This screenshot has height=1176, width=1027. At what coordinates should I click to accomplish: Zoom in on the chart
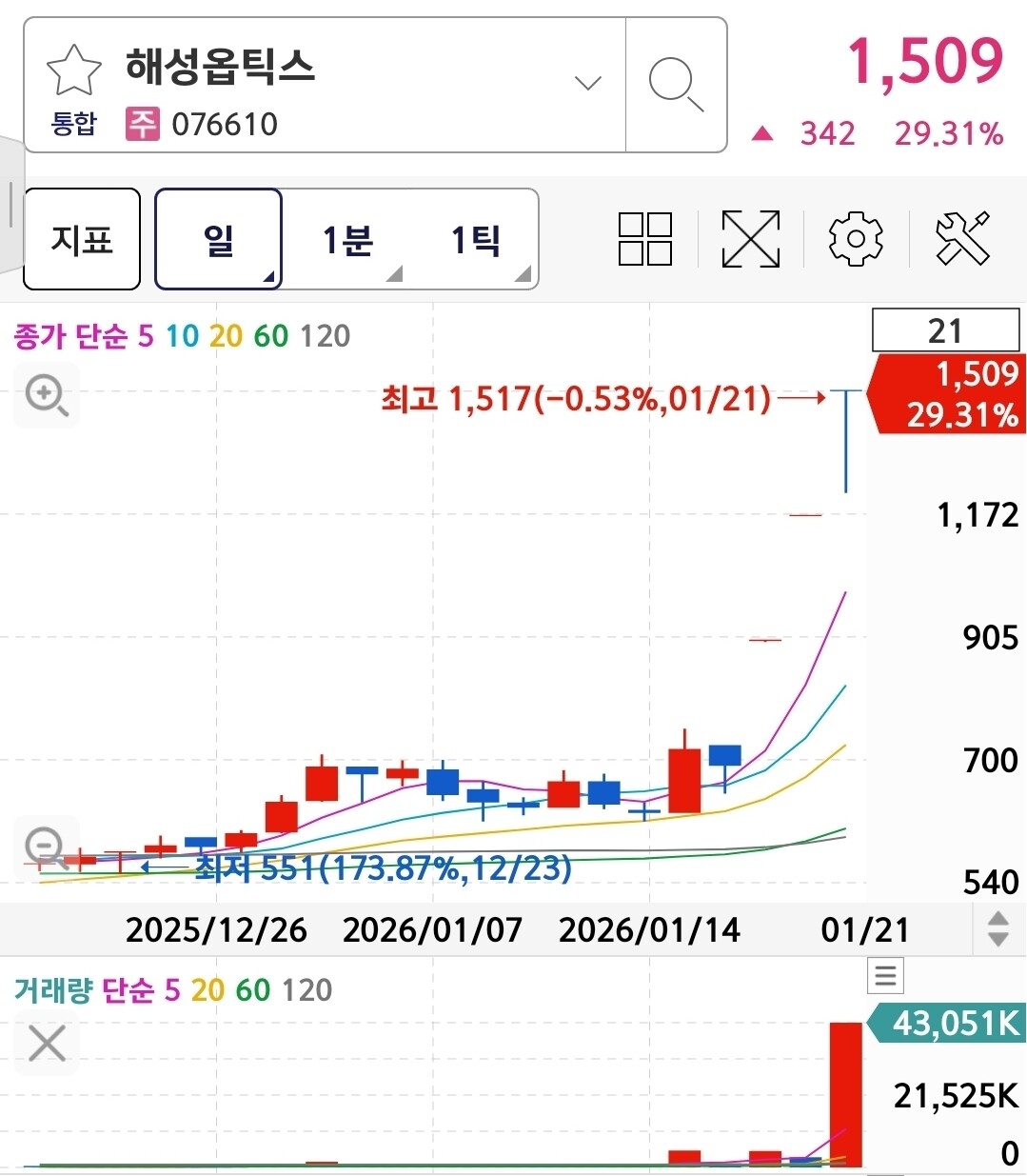point(47,394)
